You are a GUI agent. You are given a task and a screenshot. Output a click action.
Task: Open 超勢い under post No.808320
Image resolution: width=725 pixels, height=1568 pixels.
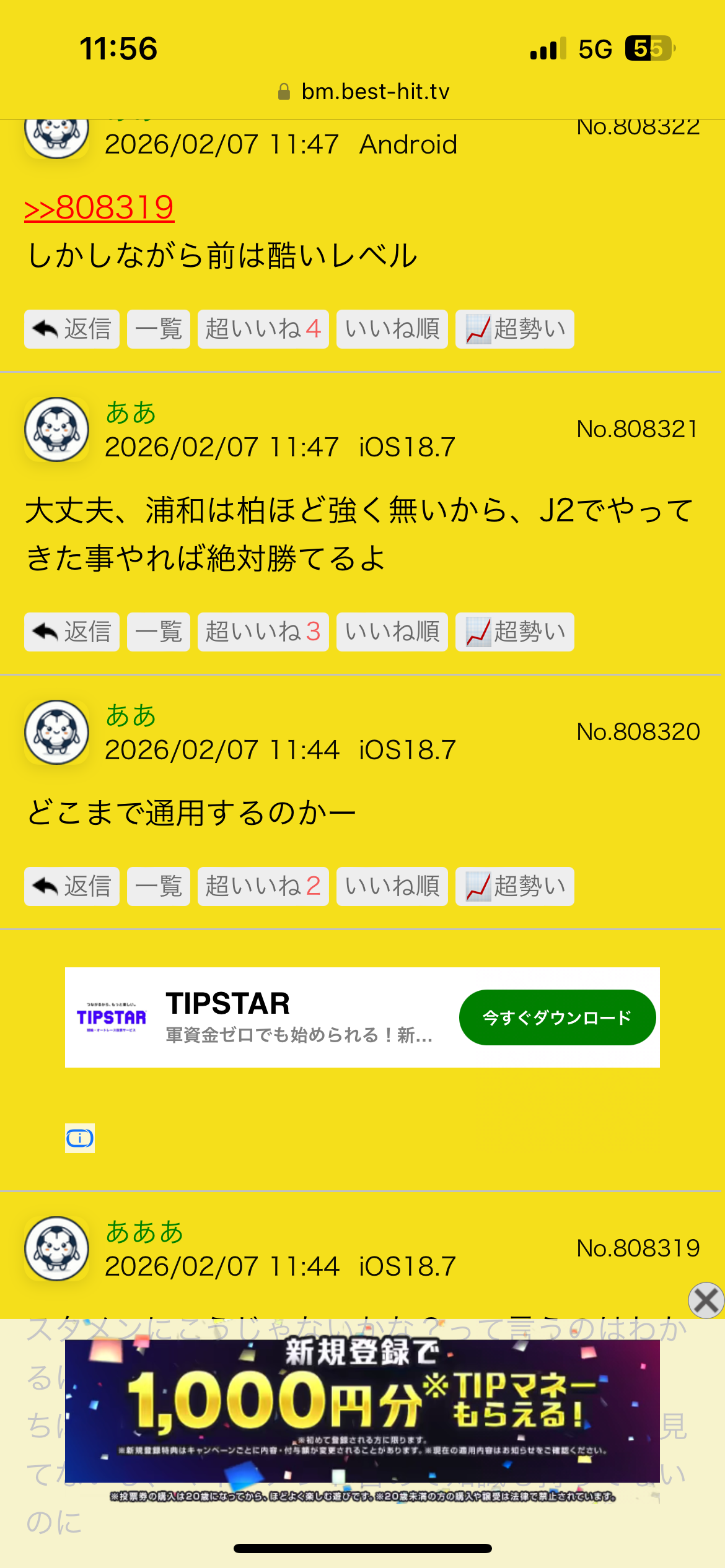coord(515,886)
